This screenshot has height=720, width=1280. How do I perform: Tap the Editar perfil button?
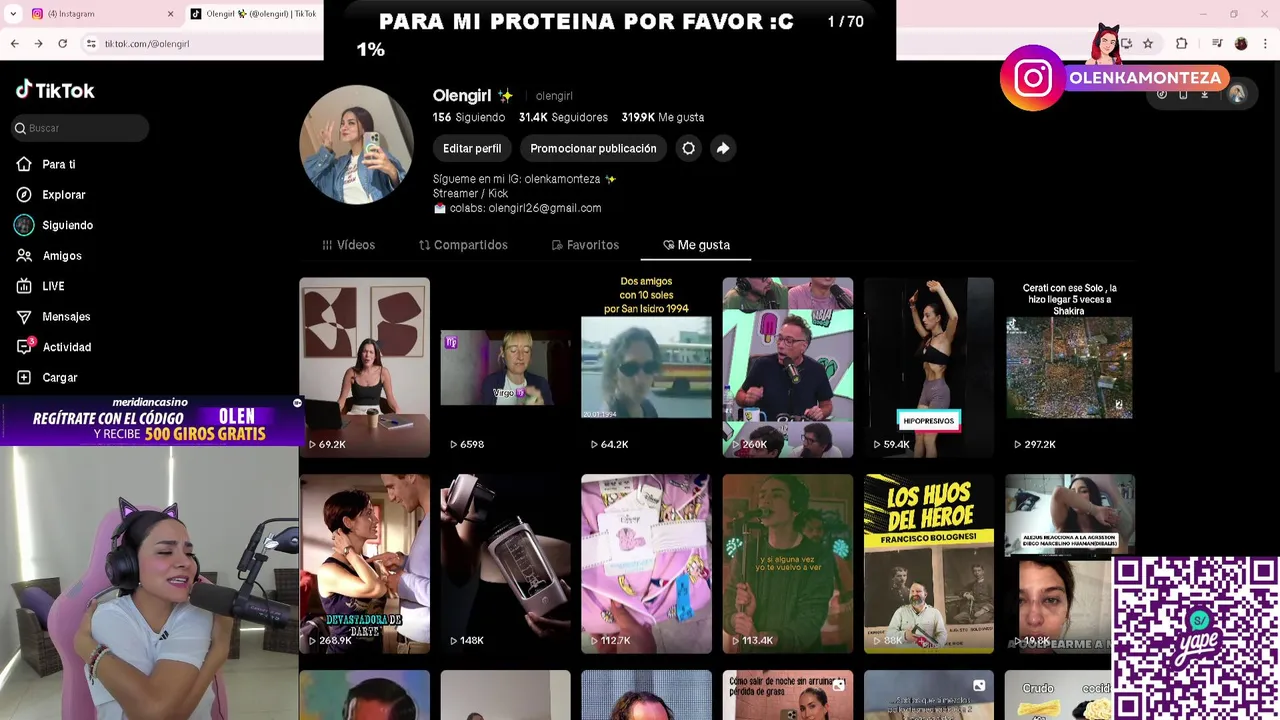point(472,148)
